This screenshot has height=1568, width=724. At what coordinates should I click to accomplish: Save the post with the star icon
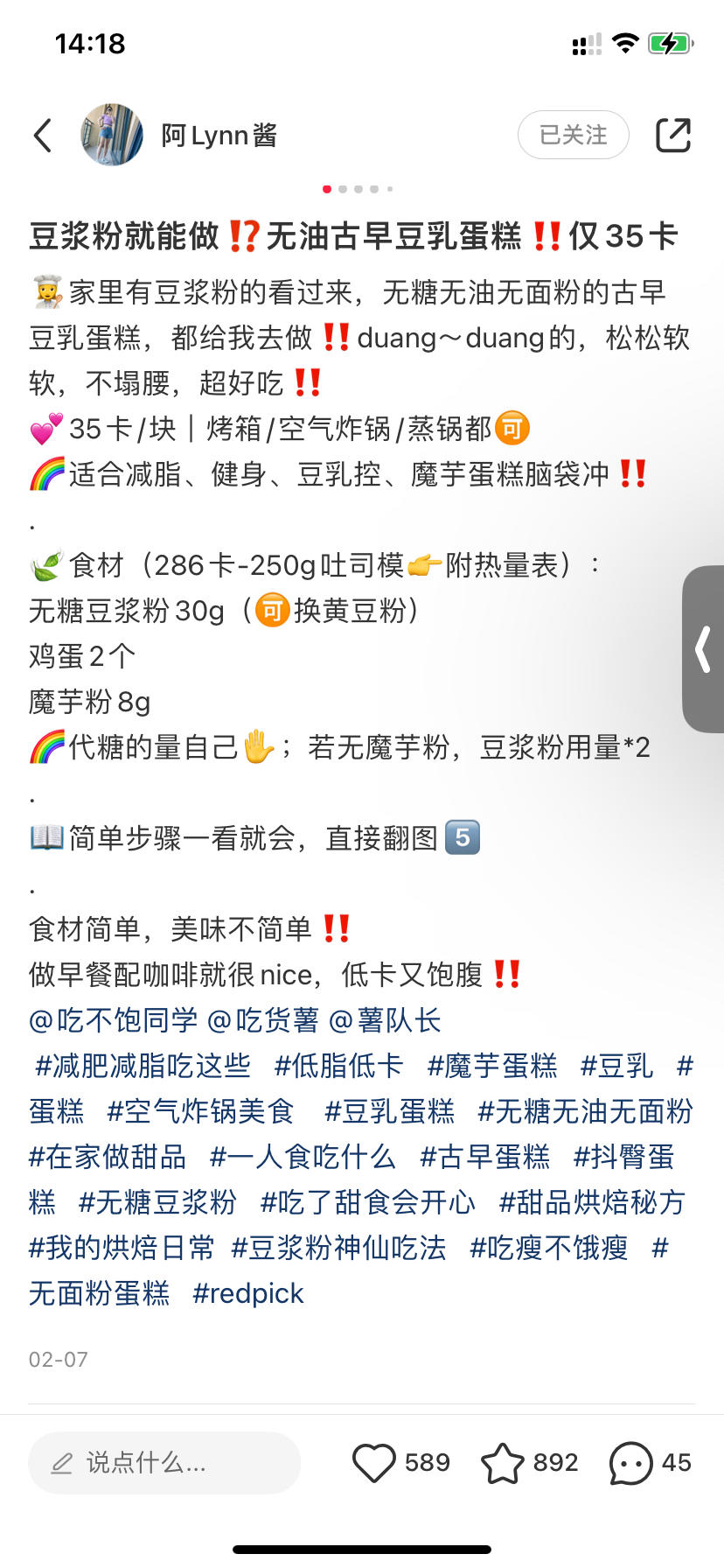coord(503,1462)
